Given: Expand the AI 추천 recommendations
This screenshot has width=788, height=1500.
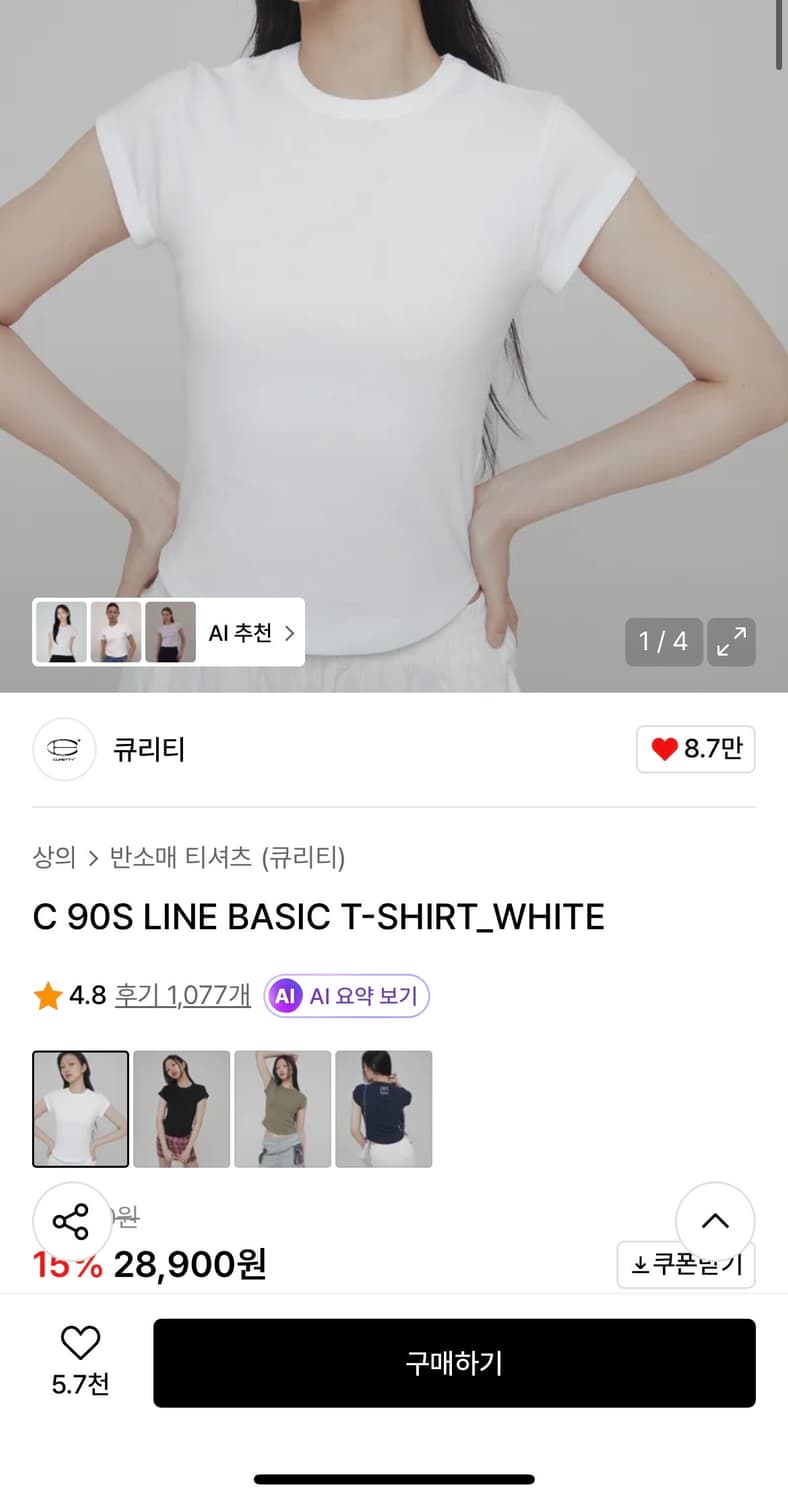Looking at the screenshot, I should pos(250,633).
